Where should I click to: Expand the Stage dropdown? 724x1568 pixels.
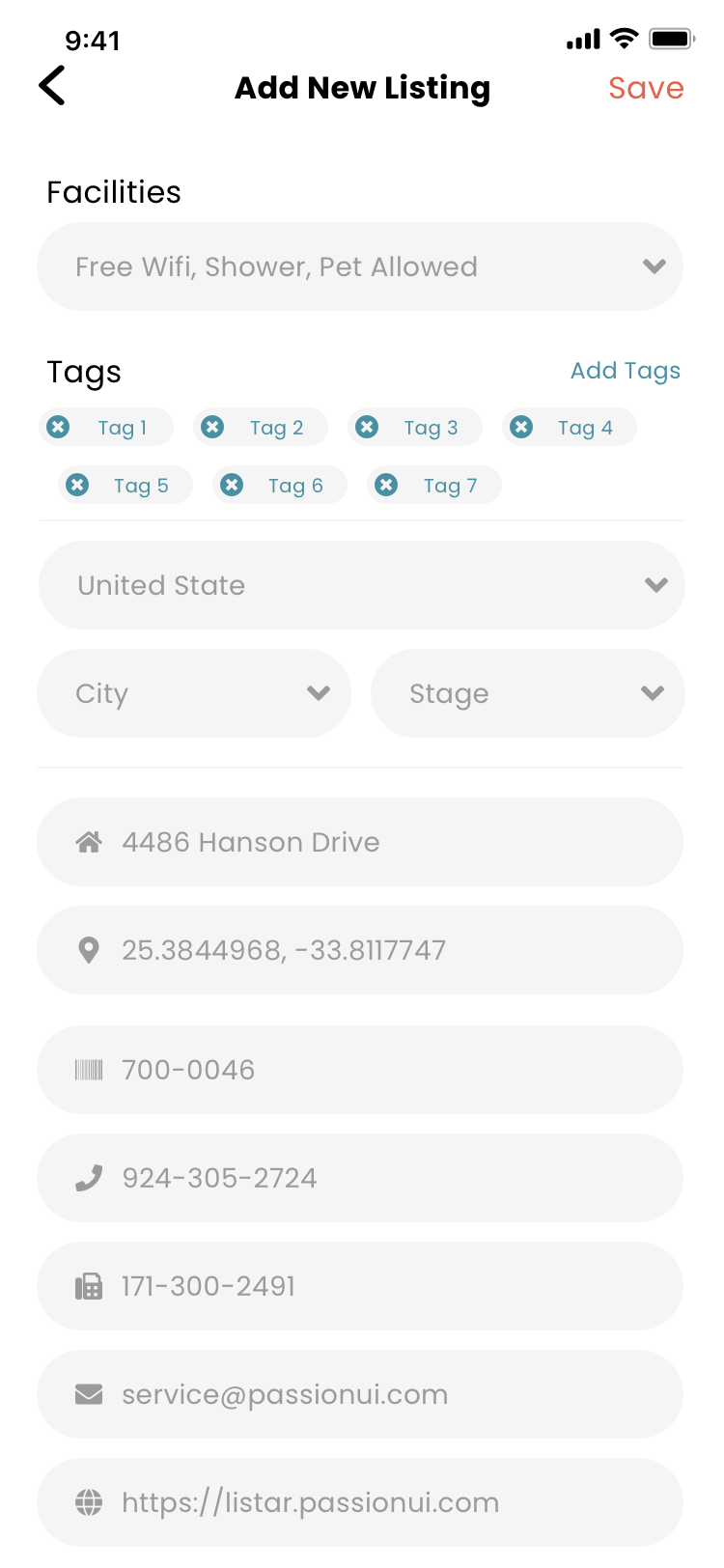[528, 693]
